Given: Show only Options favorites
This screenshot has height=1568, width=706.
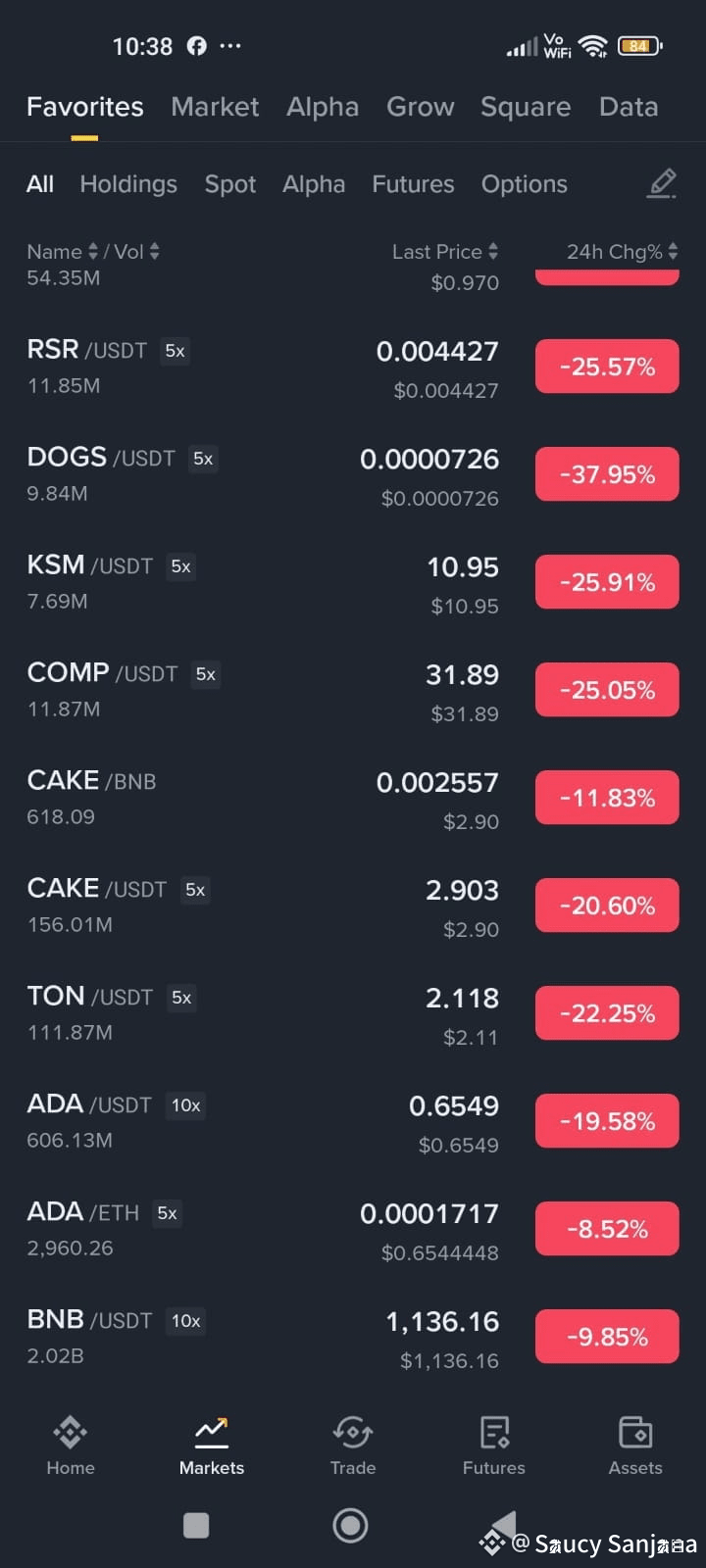Looking at the screenshot, I should point(525,184).
